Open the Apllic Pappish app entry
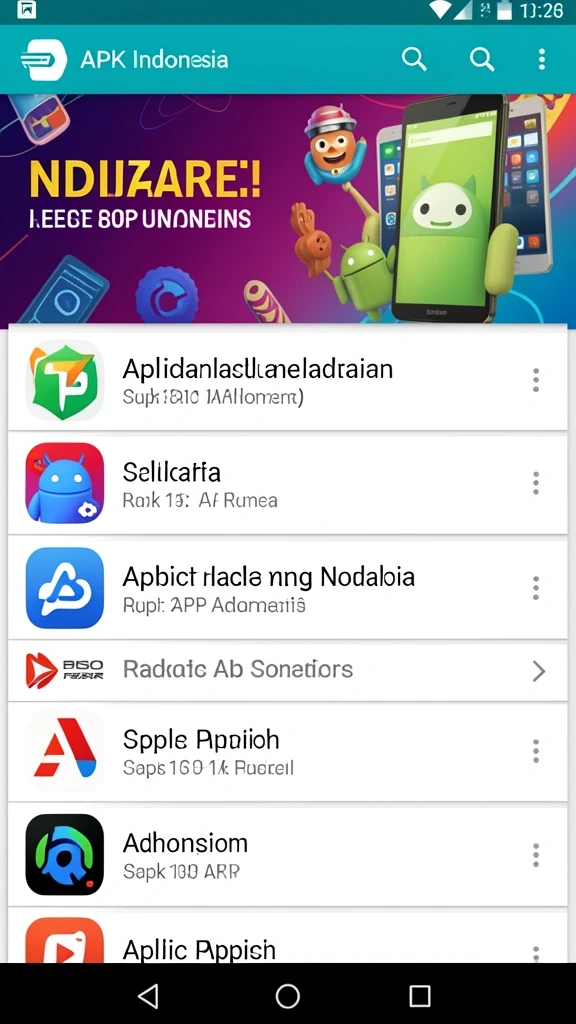576x1024 pixels. 287,936
